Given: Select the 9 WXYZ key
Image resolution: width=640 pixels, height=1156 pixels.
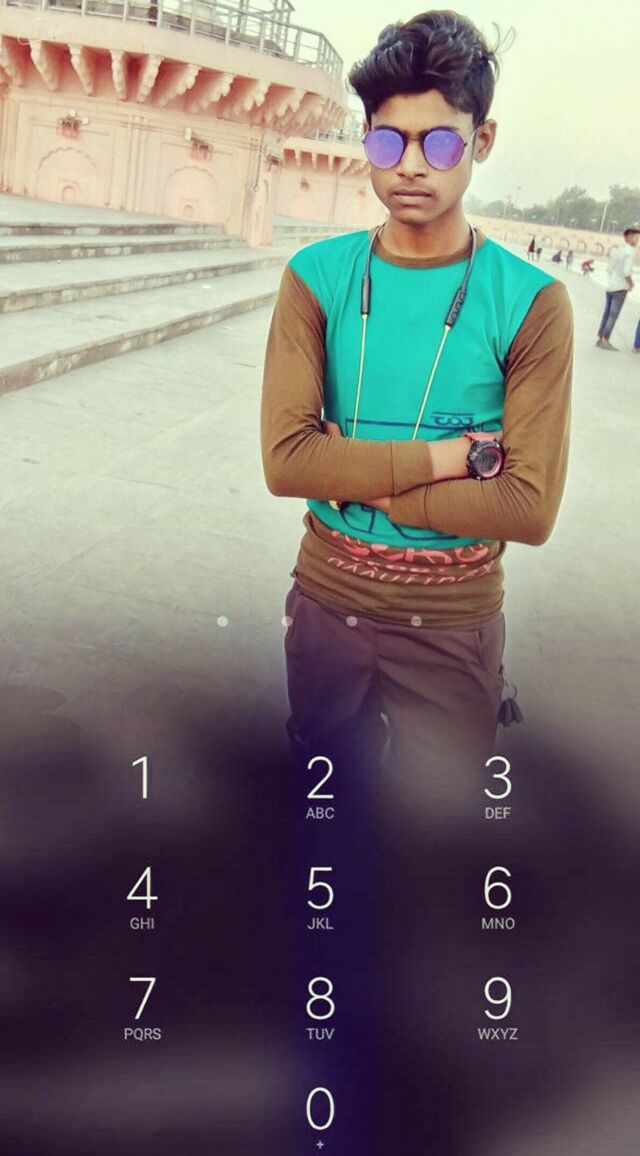Looking at the screenshot, I should tap(498, 1008).
